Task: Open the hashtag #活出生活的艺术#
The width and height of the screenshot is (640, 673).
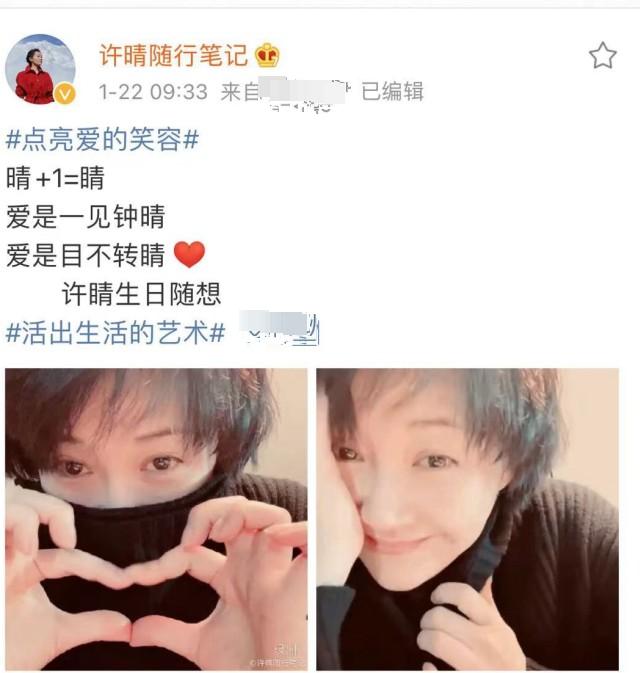Action: [115, 331]
